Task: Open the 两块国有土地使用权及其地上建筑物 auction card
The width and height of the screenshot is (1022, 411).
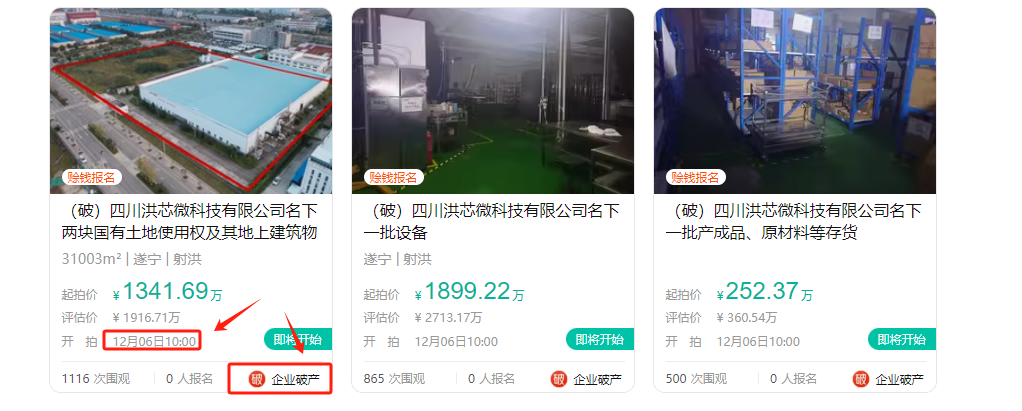Action: (190, 221)
